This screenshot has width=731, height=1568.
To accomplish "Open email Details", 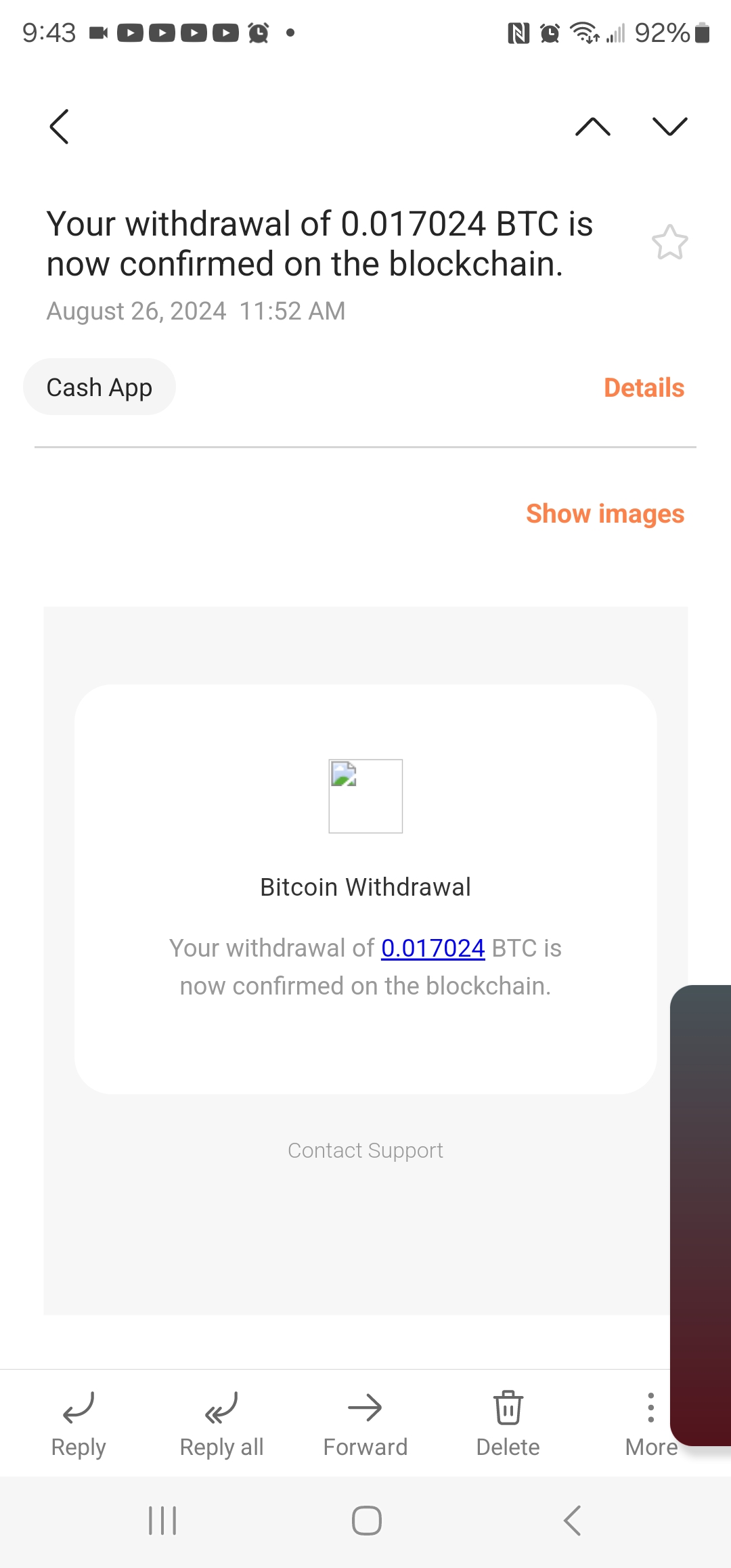I will tap(644, 388).
